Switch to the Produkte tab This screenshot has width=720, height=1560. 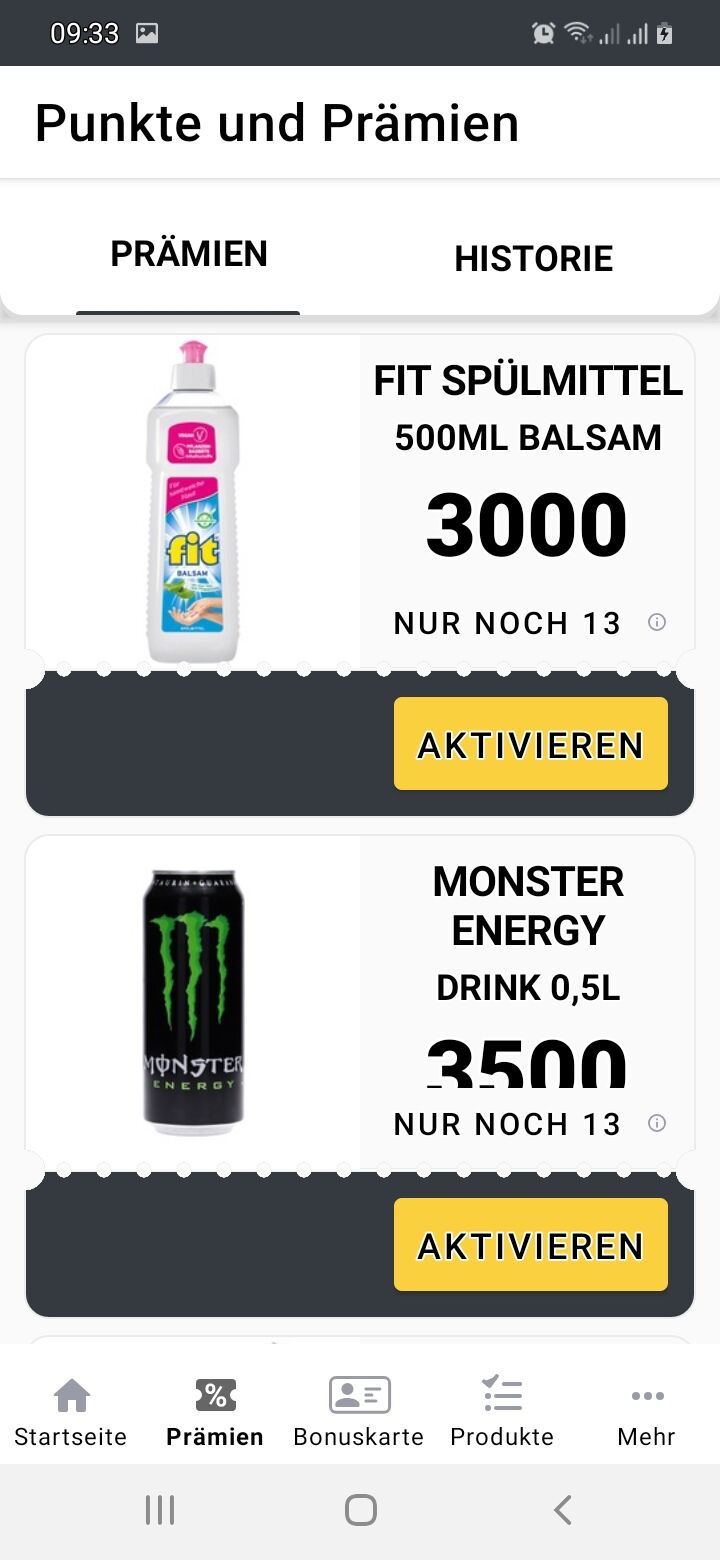(x=502, y=1413)
